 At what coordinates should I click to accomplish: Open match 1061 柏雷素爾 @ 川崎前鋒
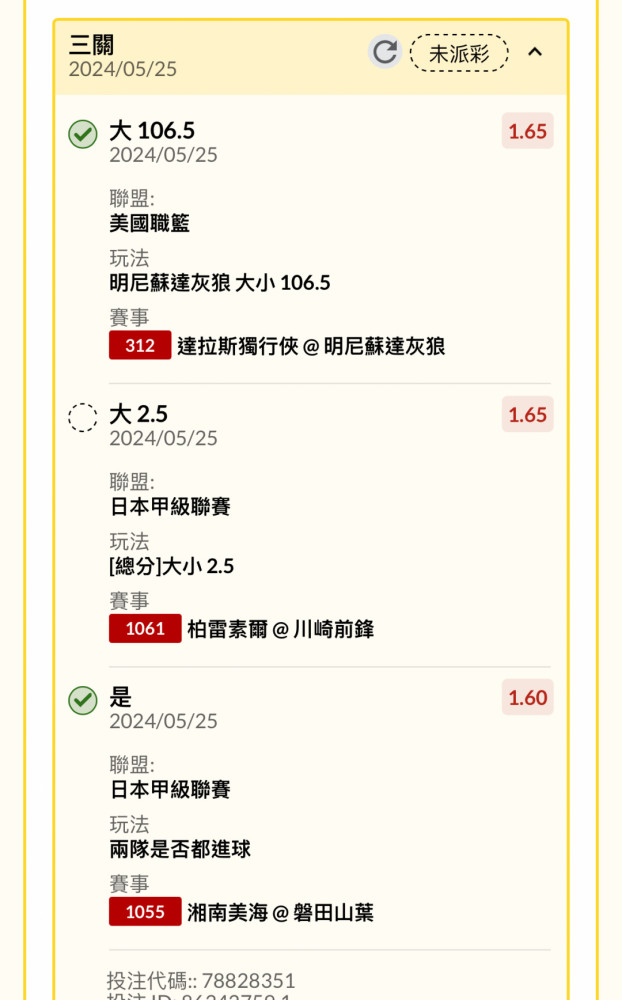(x=242, y=629)
